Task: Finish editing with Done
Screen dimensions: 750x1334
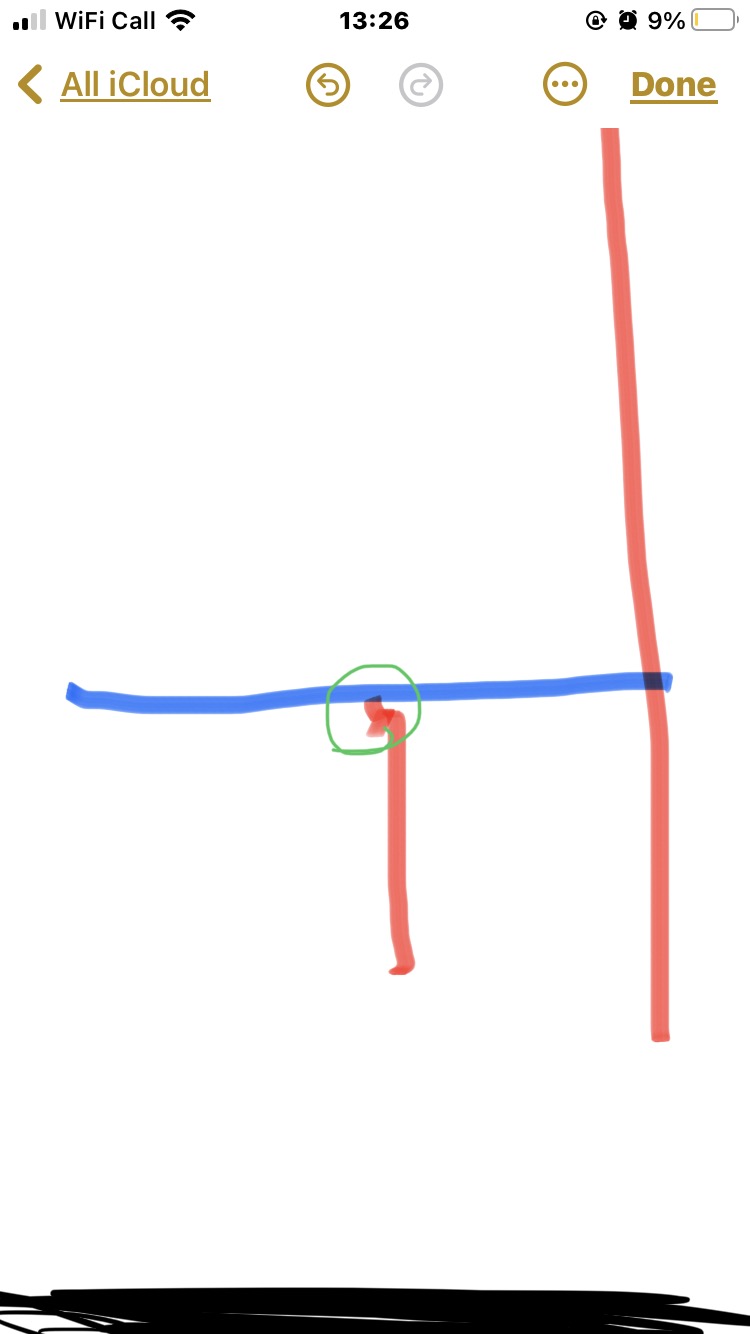Action: [673, 86]
